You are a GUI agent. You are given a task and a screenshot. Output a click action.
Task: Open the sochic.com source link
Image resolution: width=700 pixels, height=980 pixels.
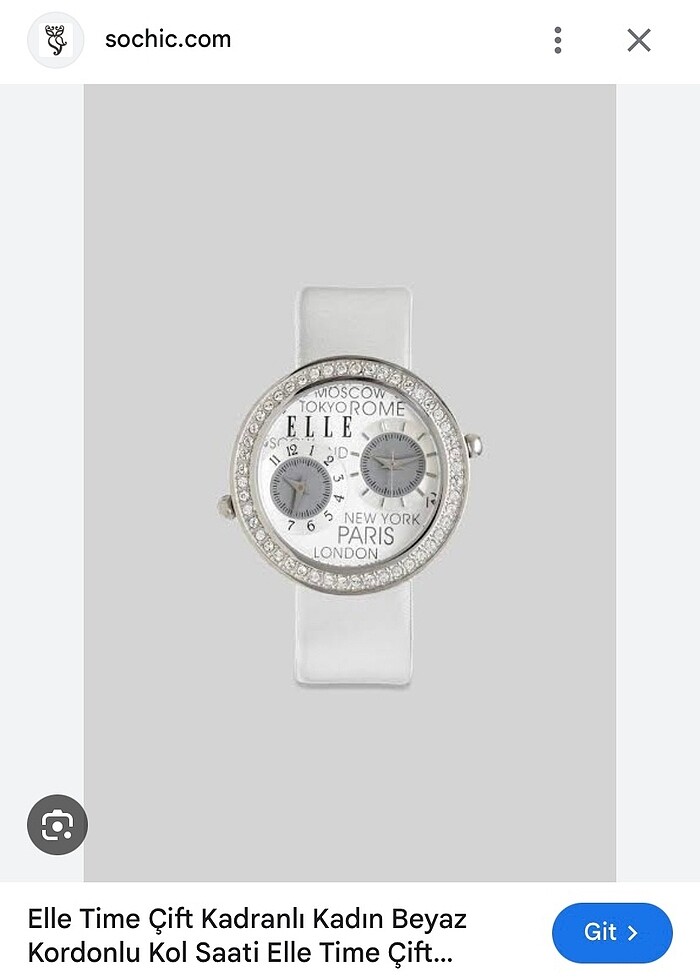coord(167,40)
